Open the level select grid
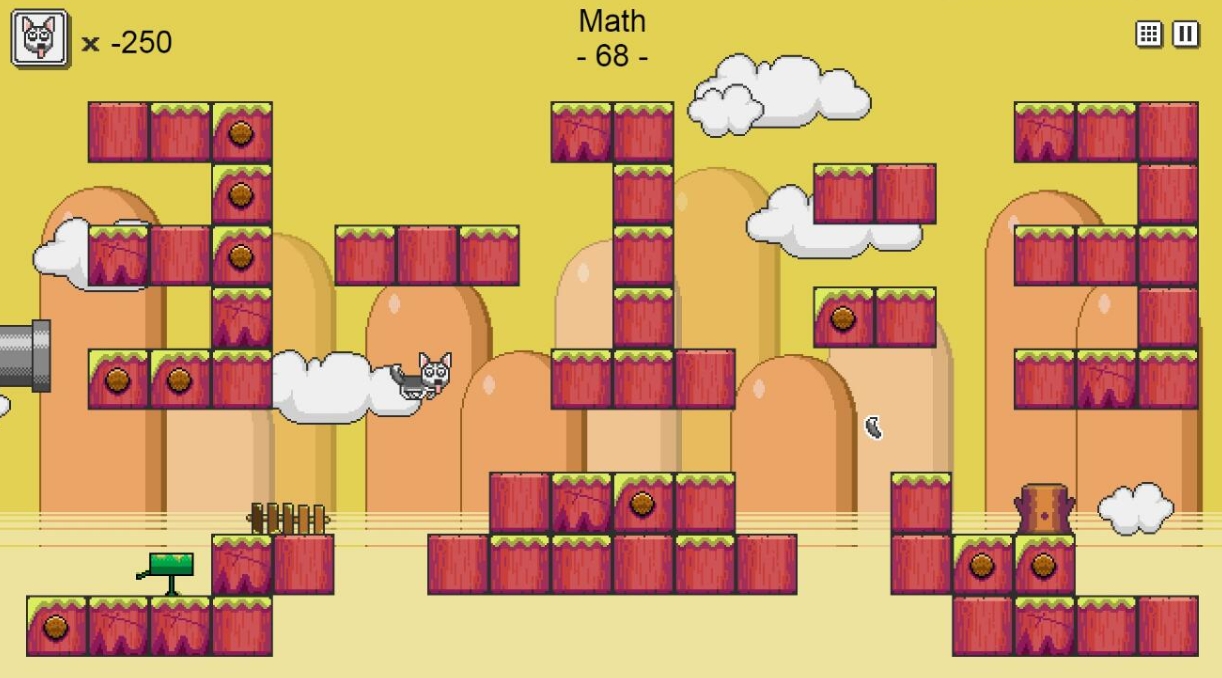Screen dimensions: 1222x678 coord(1149,34)
